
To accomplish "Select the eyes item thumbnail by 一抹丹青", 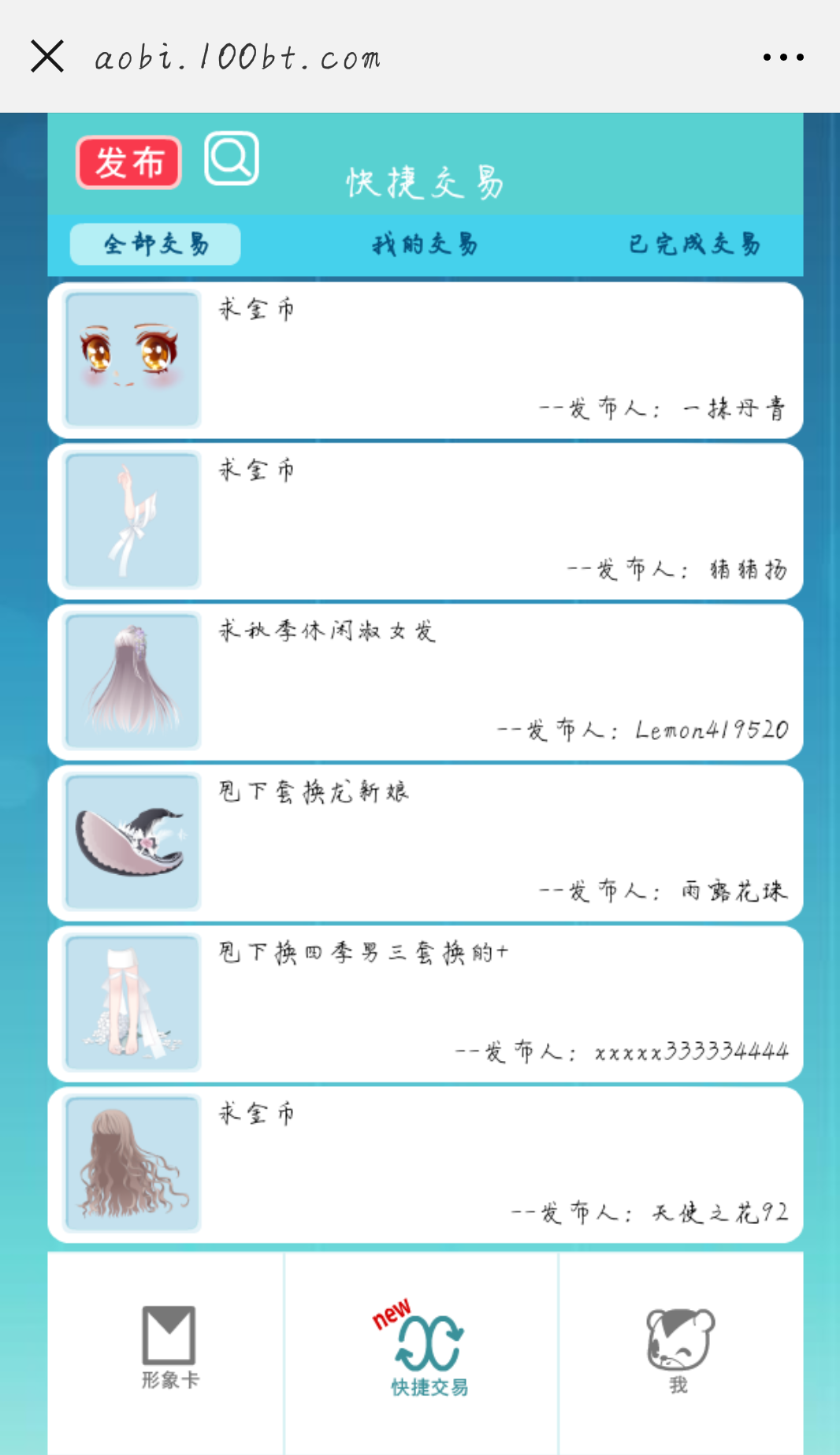I will coord(132,359).
